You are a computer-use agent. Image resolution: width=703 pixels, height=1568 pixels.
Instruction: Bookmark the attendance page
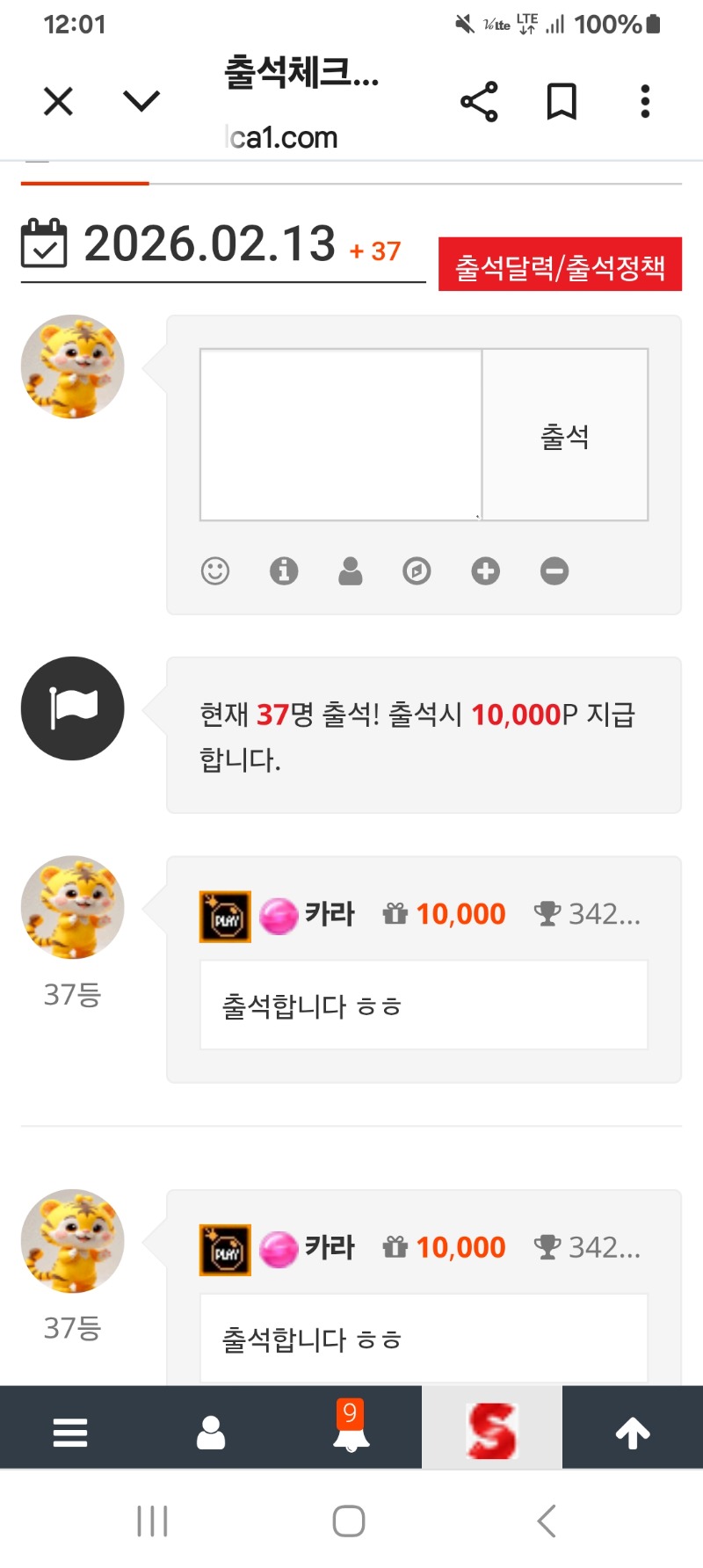[x=562, y=102]
